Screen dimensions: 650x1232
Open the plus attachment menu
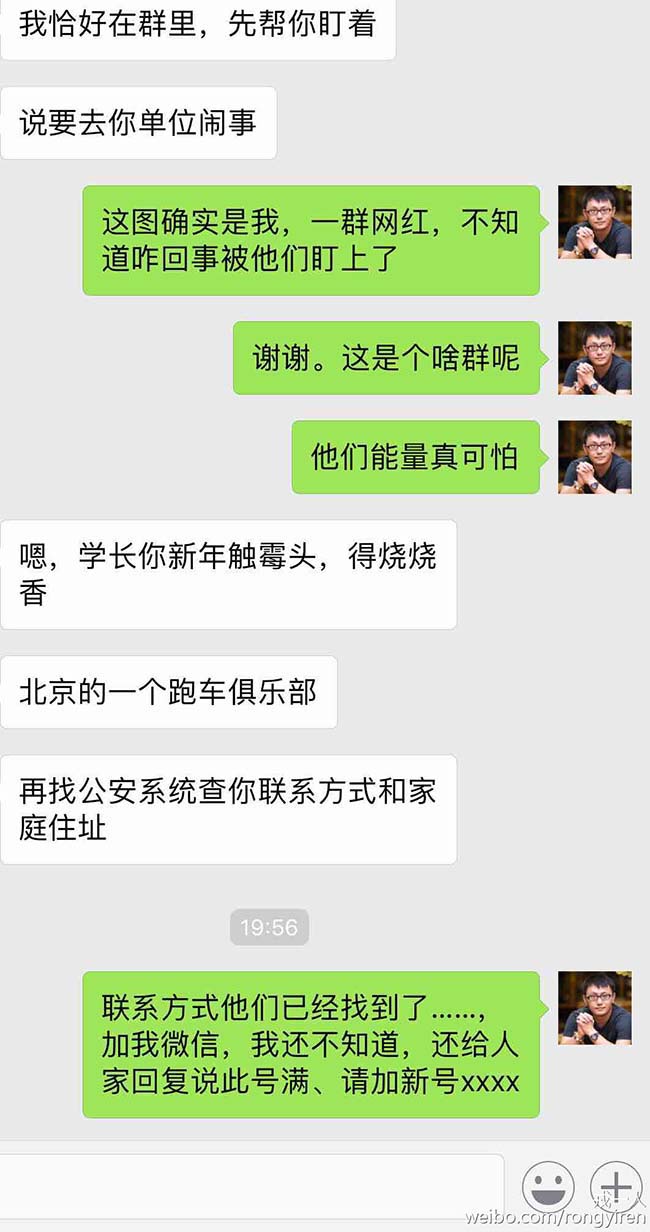pos(615,1187)
